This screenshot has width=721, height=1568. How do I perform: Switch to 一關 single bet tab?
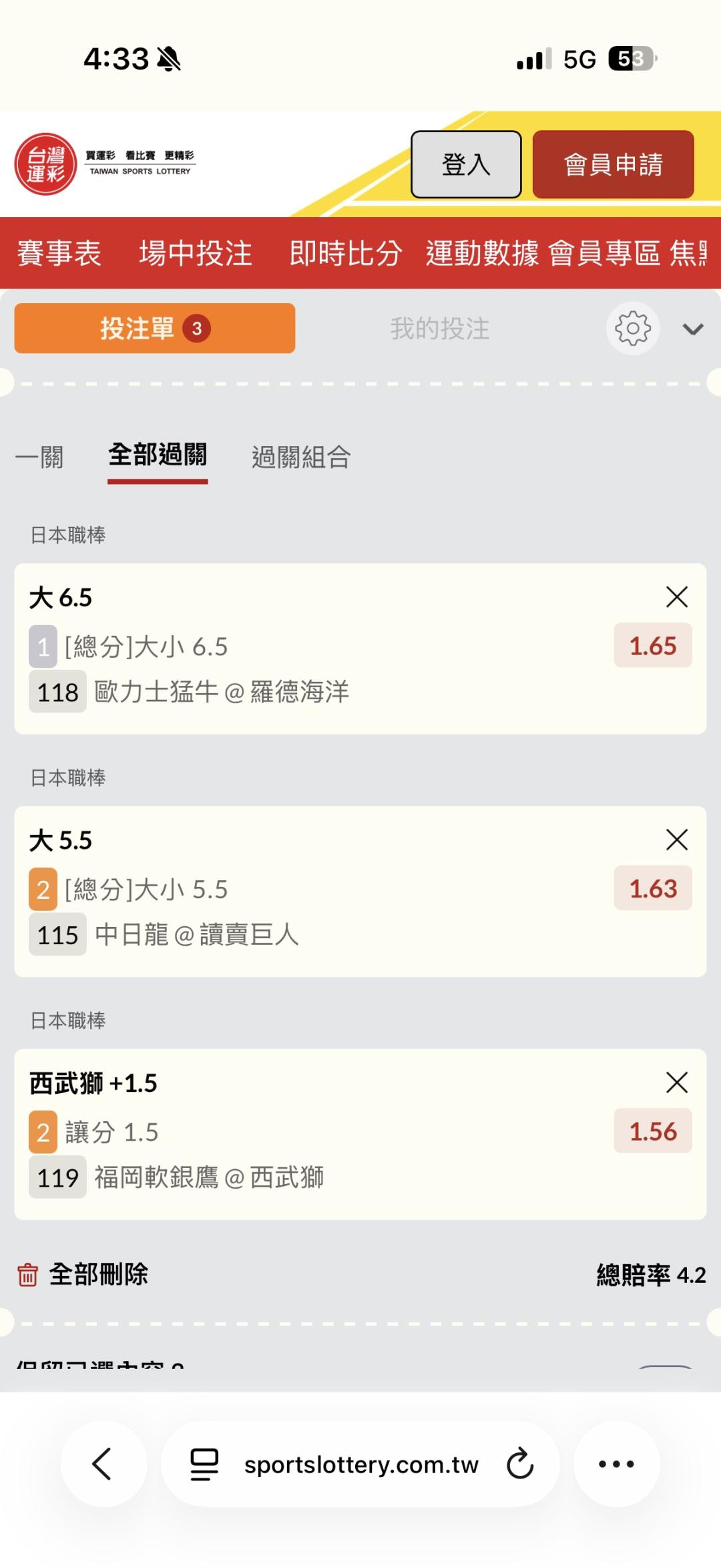tap(39, 457)
